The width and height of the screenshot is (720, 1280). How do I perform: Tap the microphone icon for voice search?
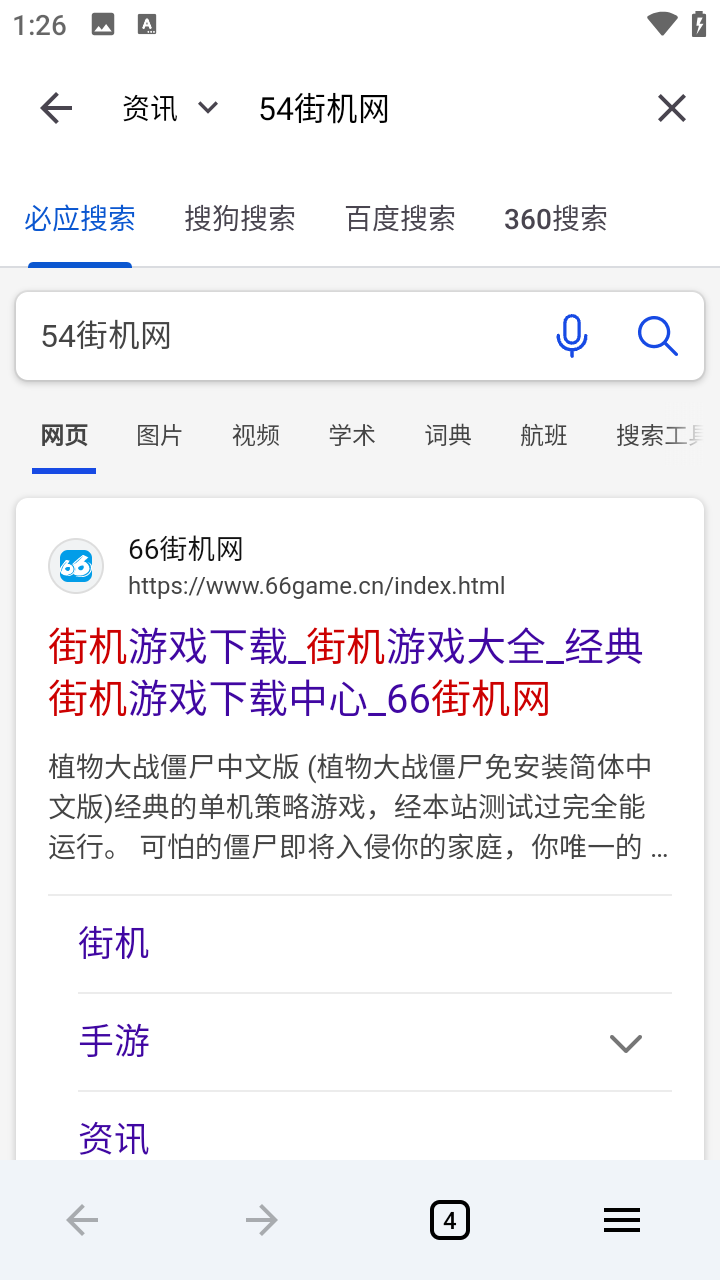(x=572, y=336)
